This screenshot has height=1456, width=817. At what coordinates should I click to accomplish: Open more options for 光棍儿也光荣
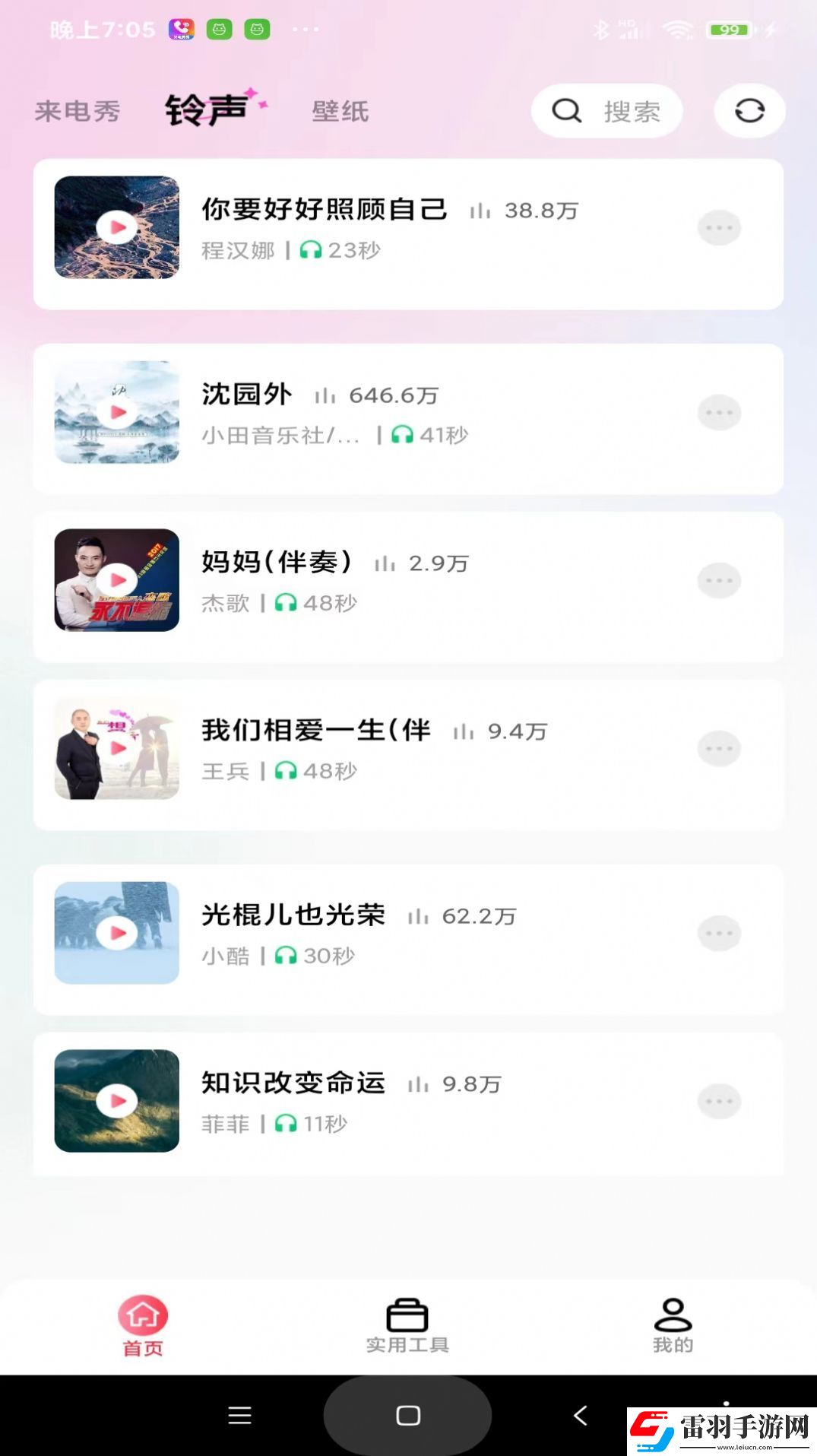click(719, 934)
